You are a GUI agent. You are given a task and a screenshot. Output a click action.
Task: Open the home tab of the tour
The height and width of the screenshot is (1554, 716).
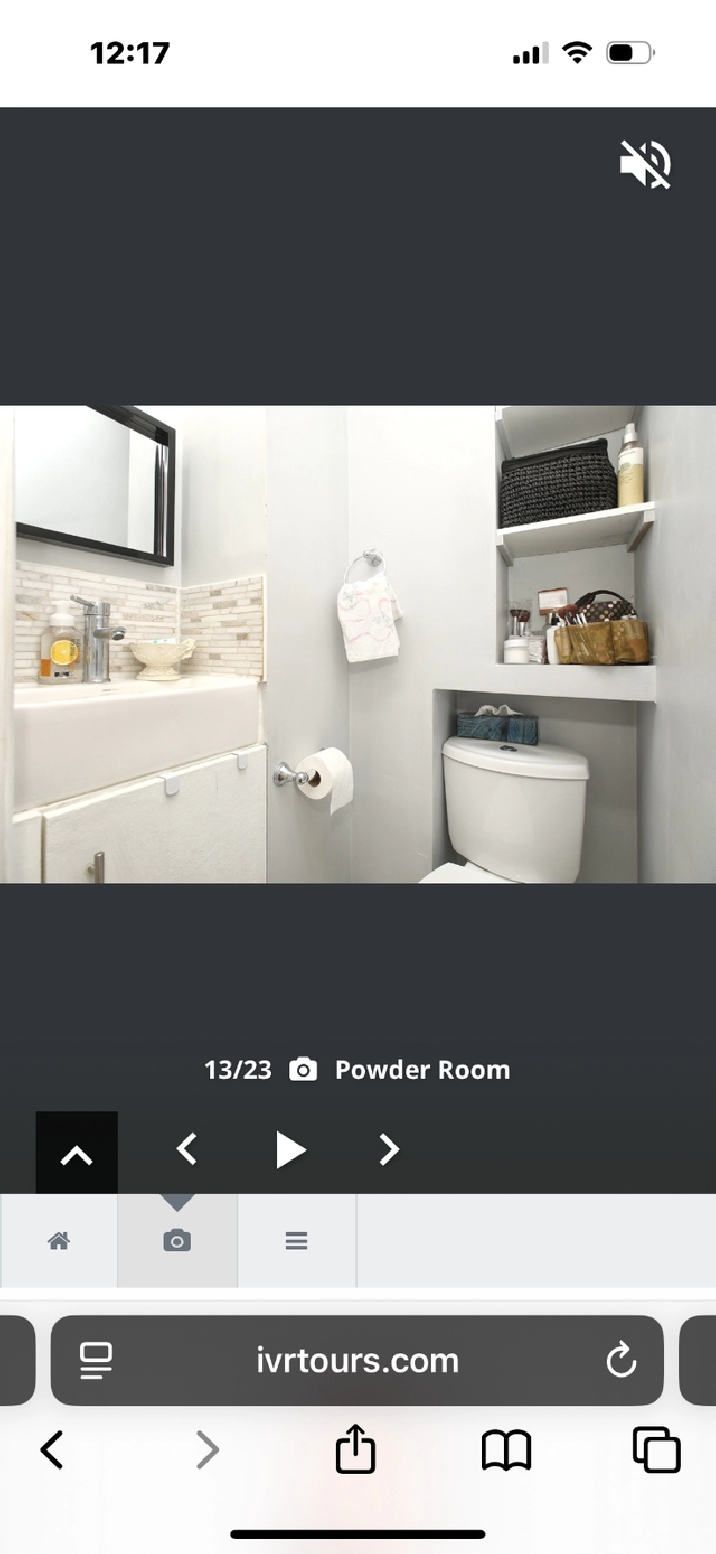pos(59,1241)
